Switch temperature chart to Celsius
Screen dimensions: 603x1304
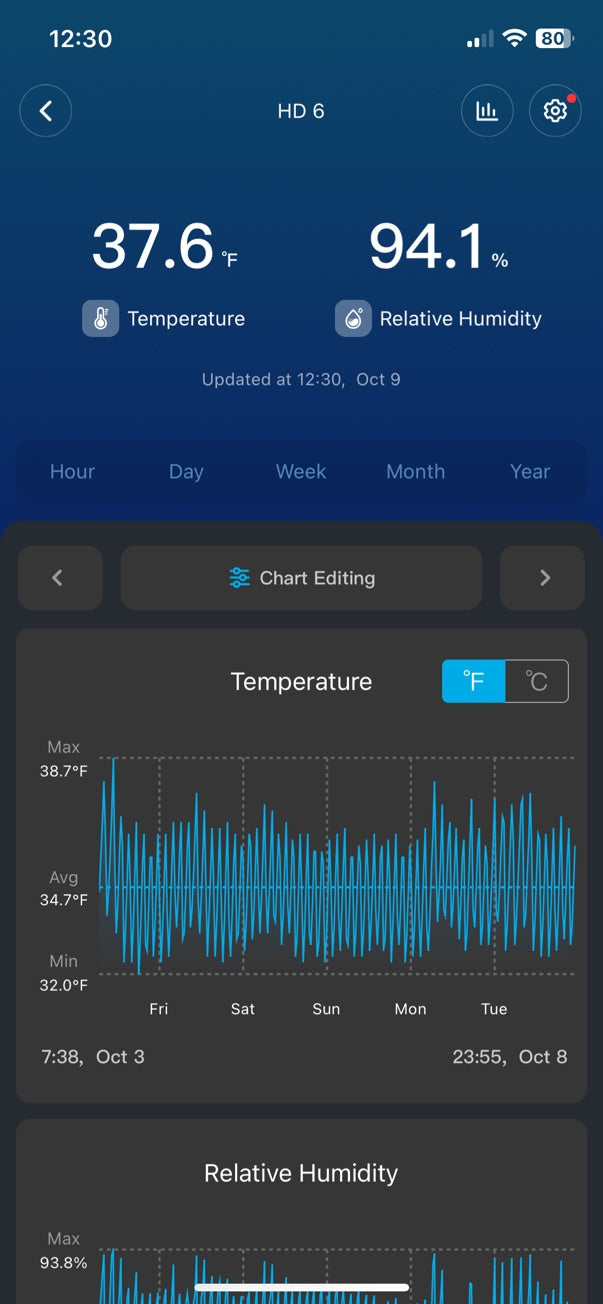click(x=537, y=682)
